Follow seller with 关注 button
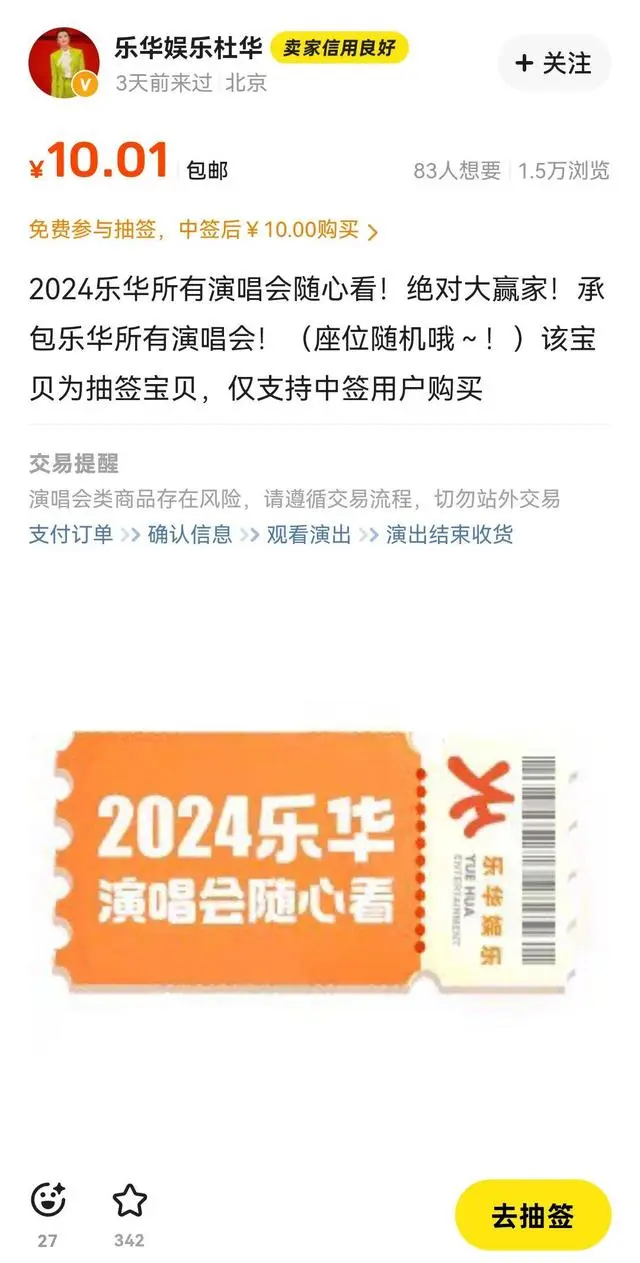The height and width of the screenshot is (1263, 640). tap(553, 64)
